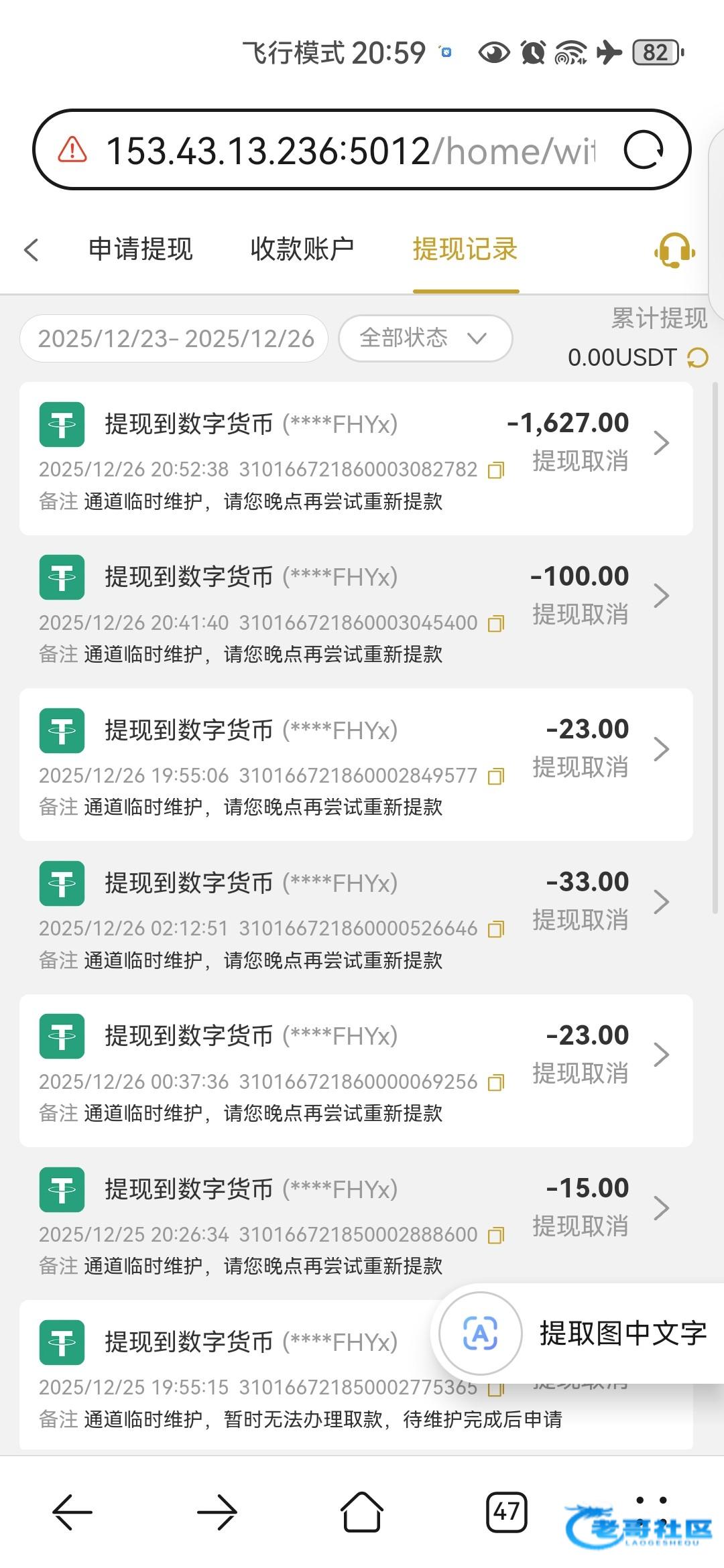This screenshot has height=1568, width=724.
Task: Open the -100.00 withdrawal record
Action: pyautogui.click(x=661, y=596)
